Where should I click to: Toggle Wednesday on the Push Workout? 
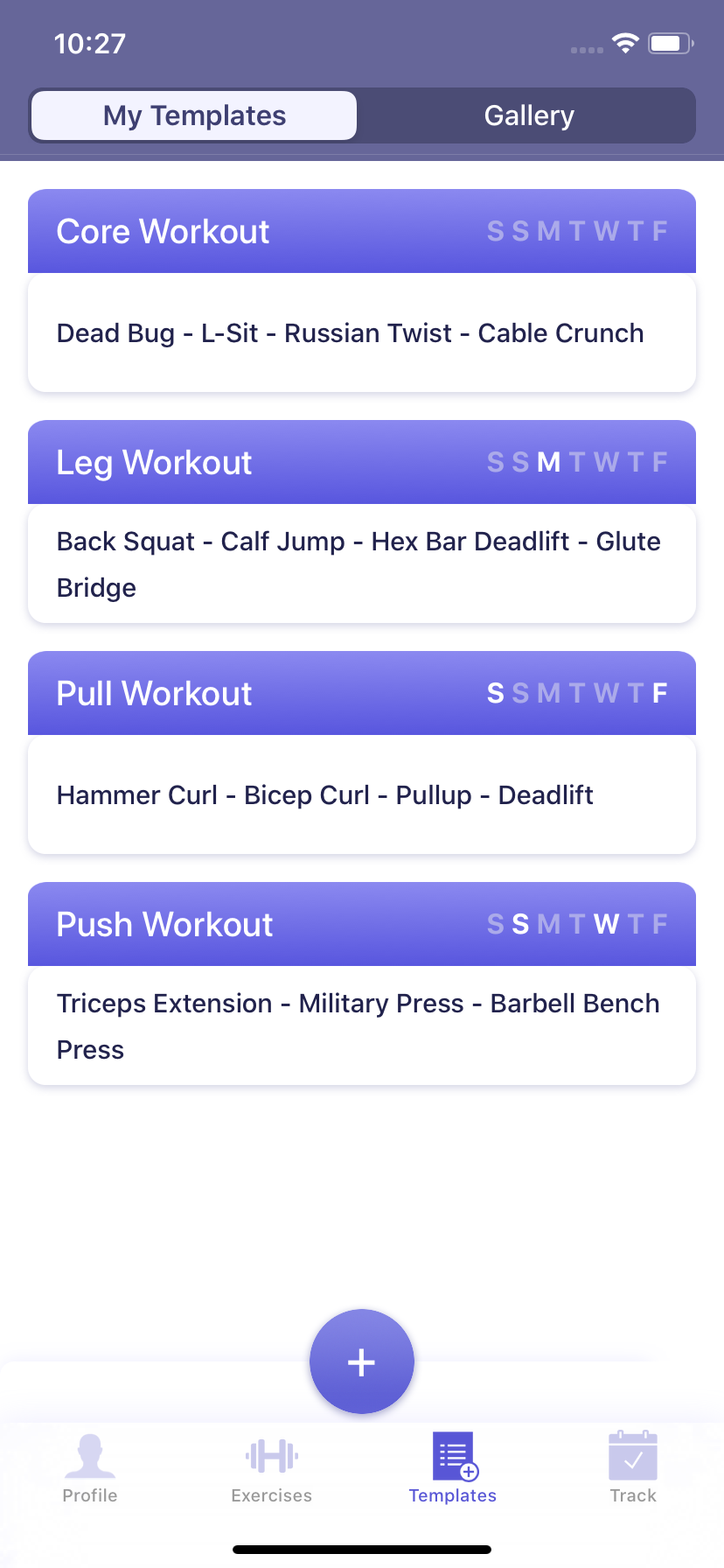click(606, 924)
